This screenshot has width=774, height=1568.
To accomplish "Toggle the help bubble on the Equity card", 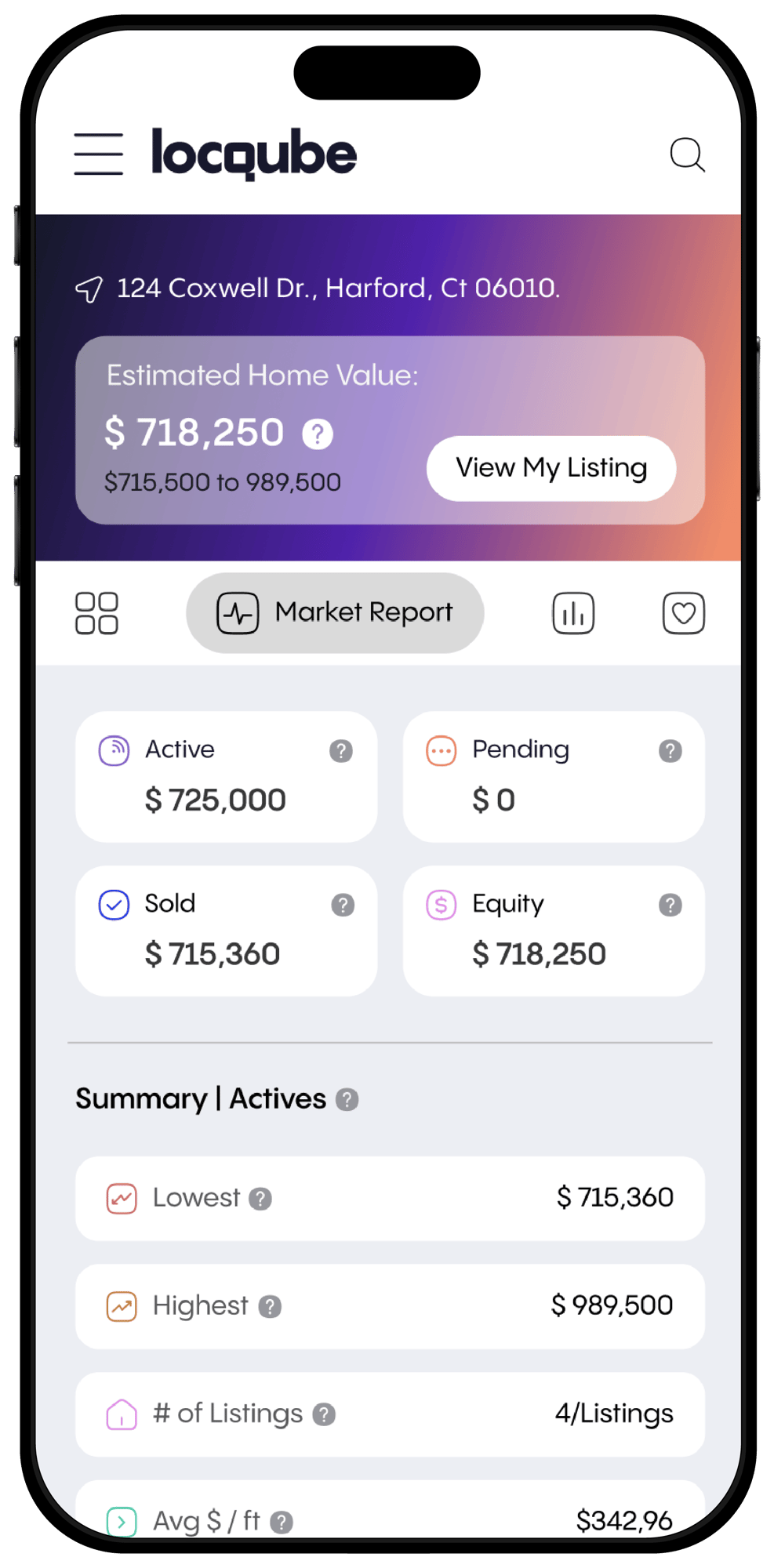I will (670, 904).
